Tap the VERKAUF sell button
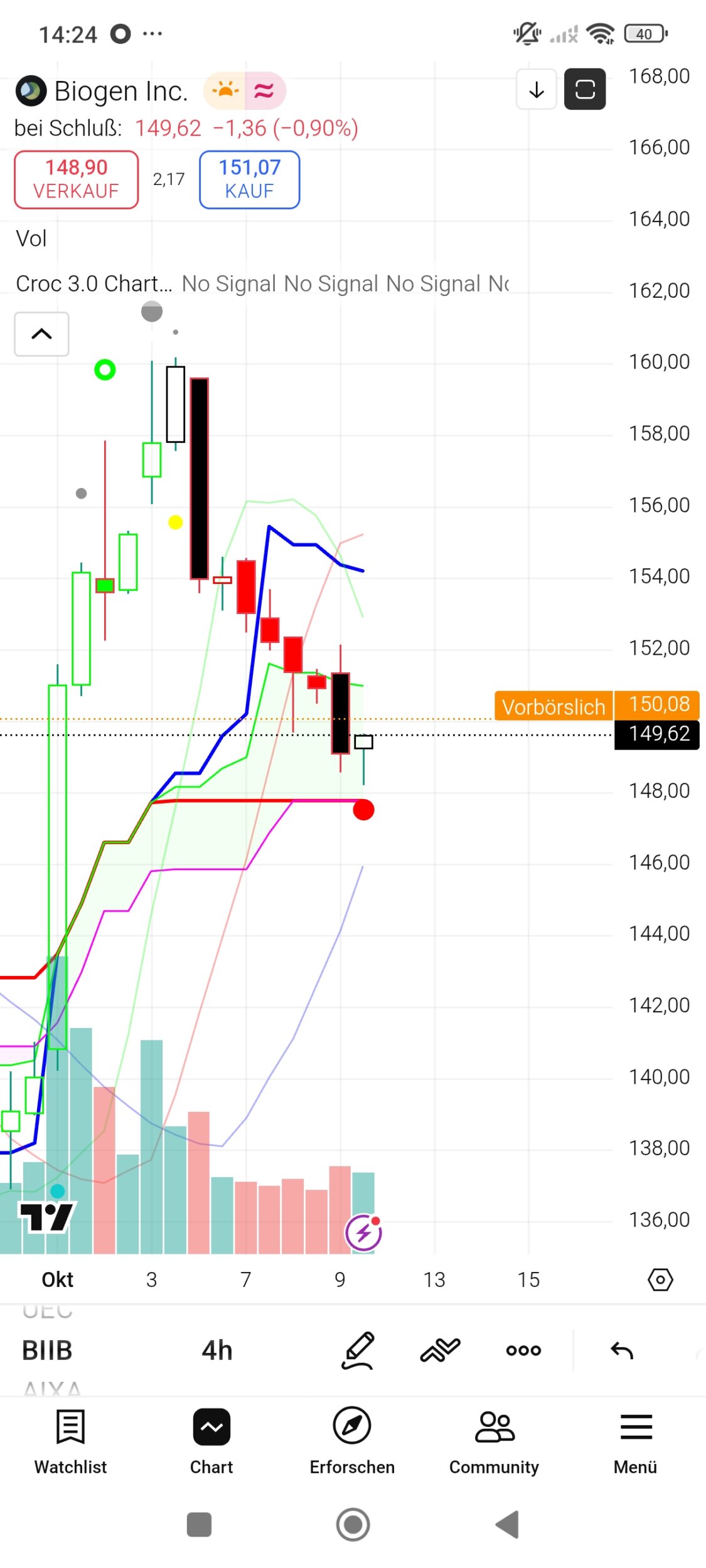This screenshot has width=706, height=1568. tap(76, 179)
